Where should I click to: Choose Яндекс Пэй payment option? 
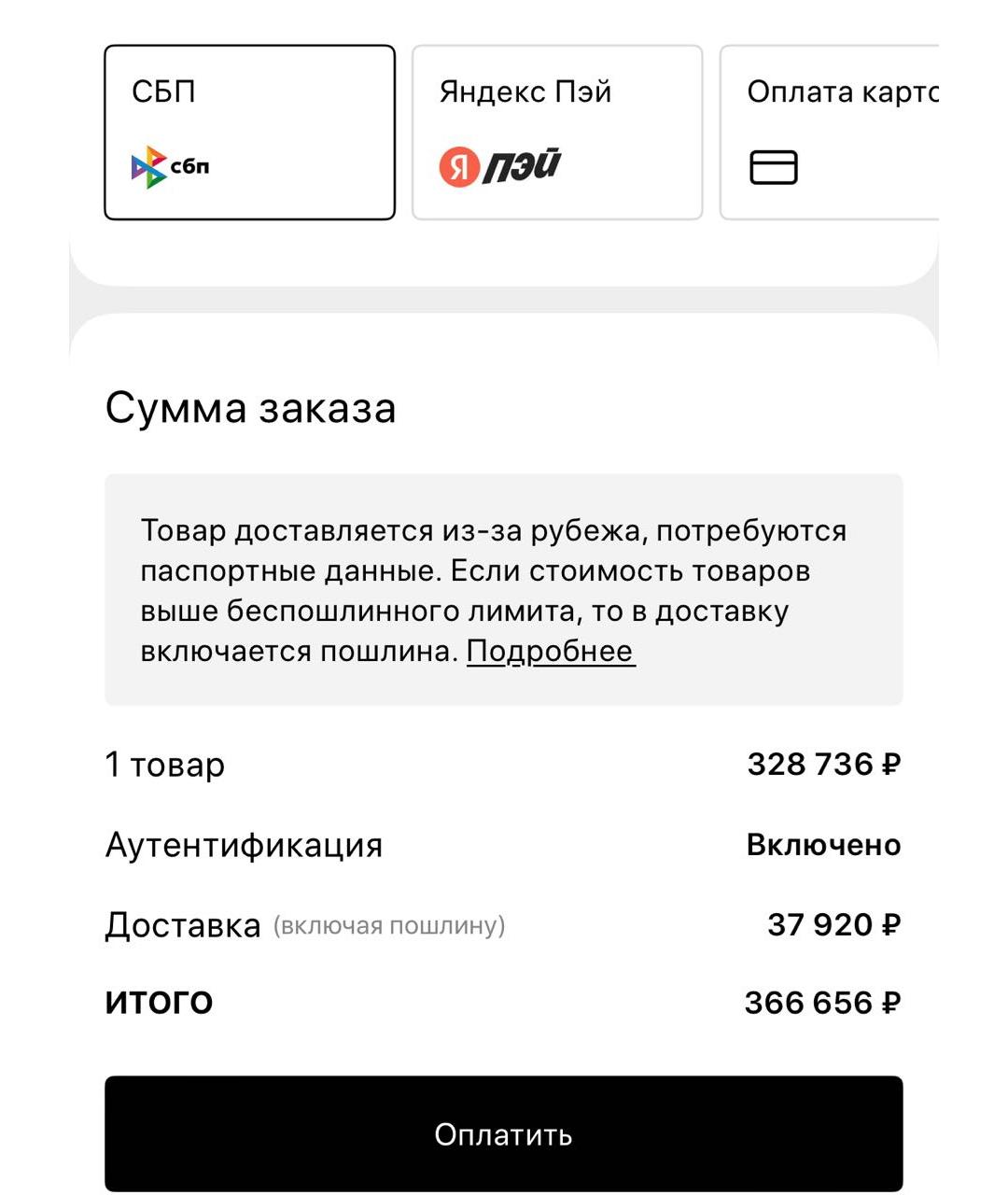click(557, 133)
